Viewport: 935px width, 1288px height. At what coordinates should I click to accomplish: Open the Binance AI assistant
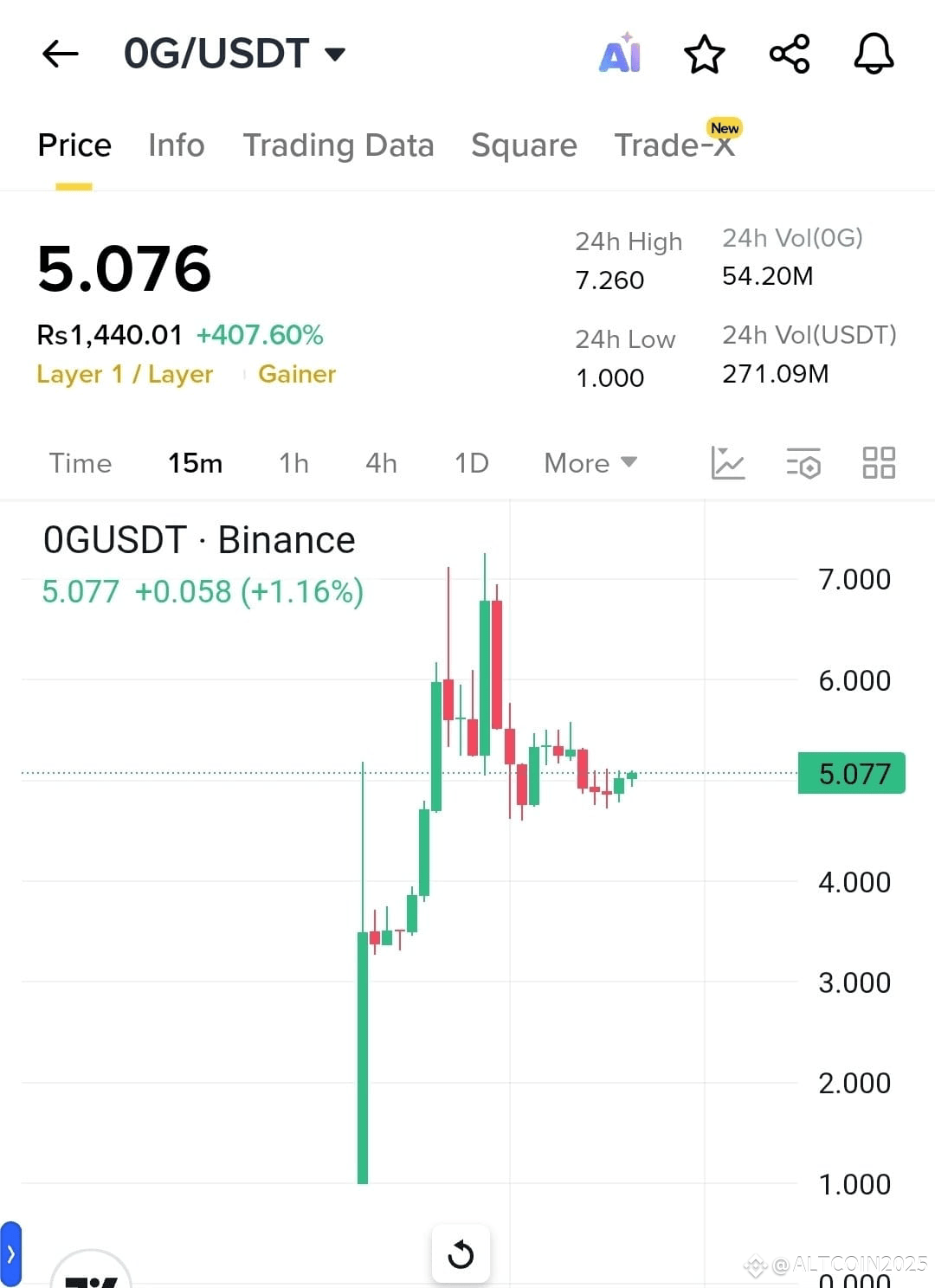[x=620, y=54]
